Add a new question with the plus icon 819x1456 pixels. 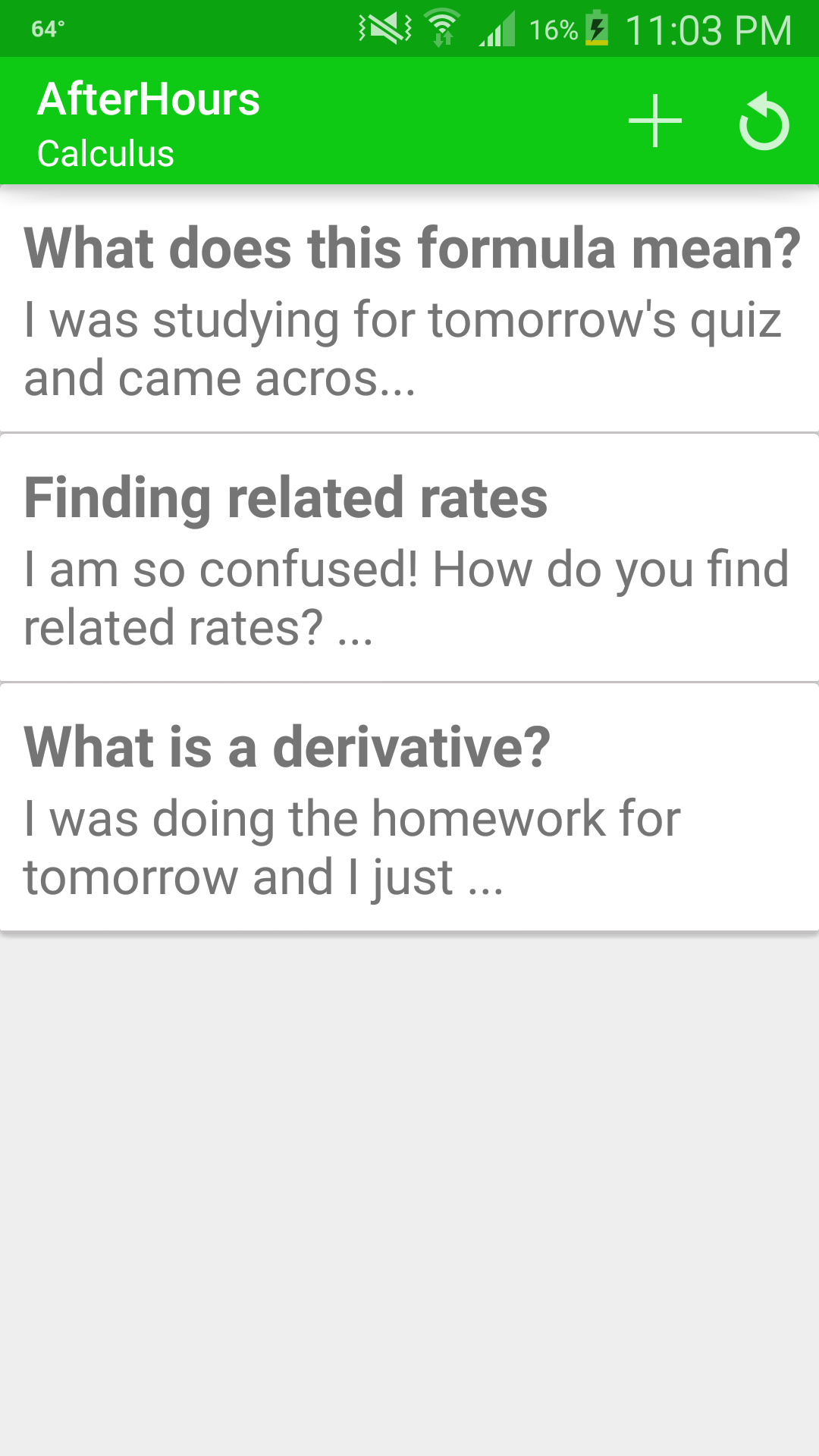(655, 121)
